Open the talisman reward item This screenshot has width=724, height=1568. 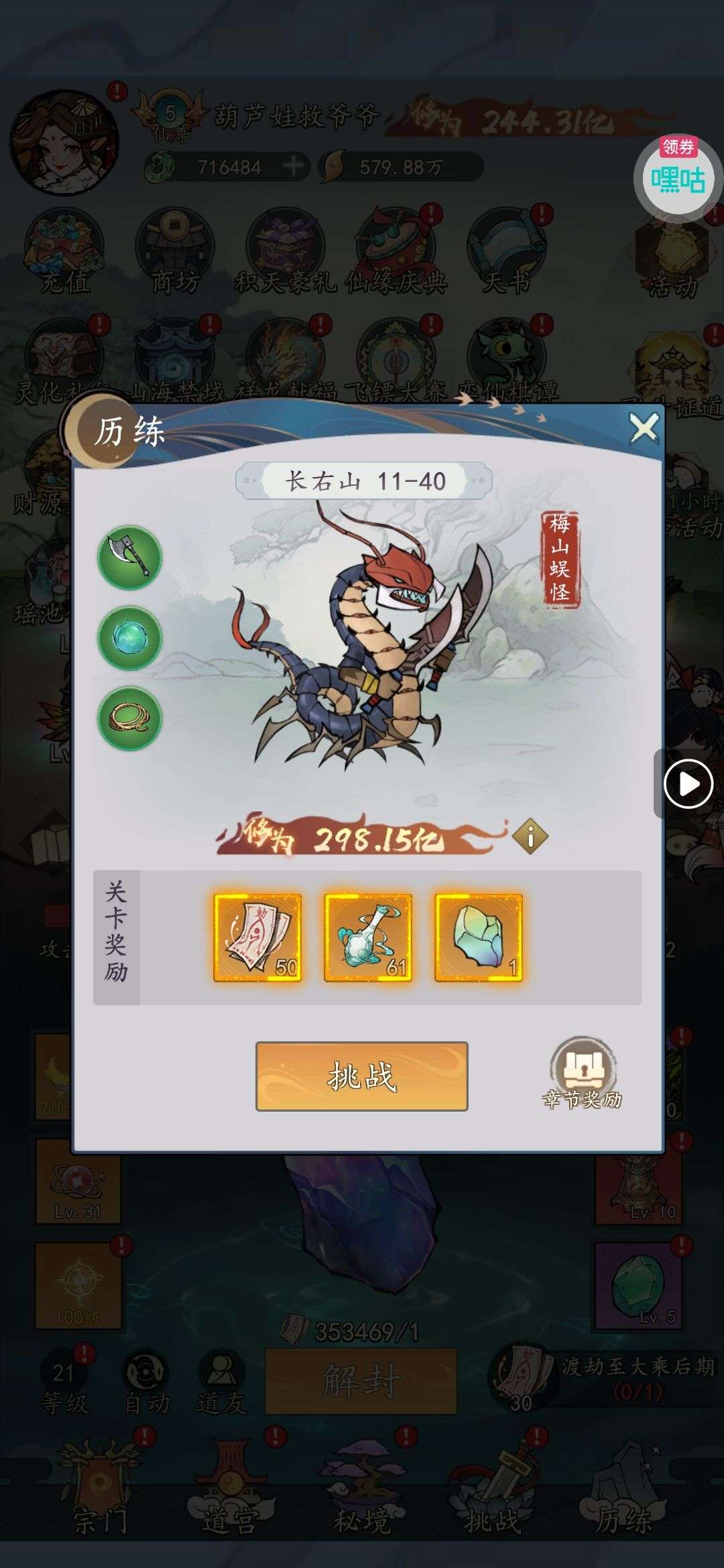click(x=257, y=937)
